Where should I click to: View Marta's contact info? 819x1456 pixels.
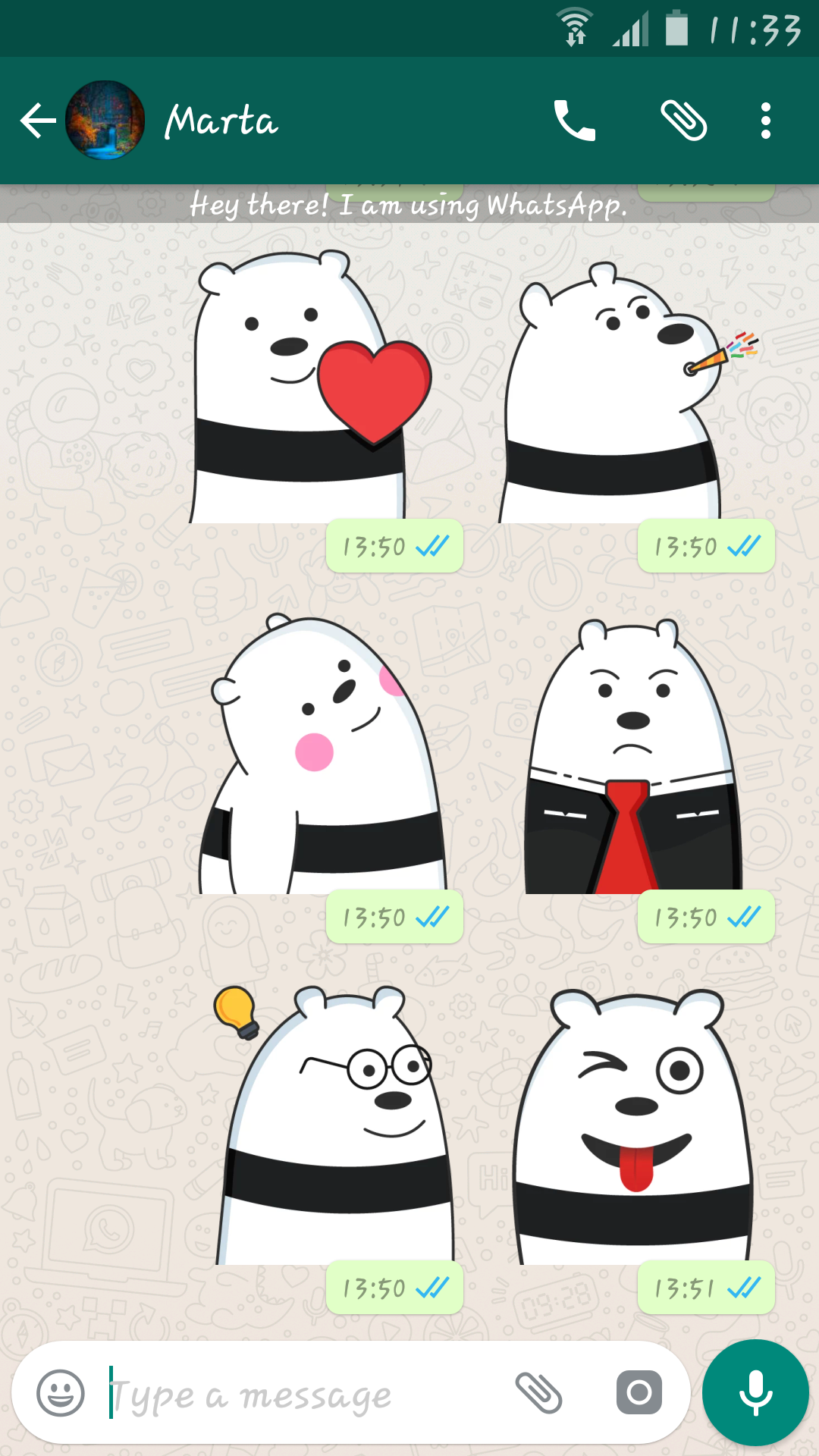(x=221, y=121)
